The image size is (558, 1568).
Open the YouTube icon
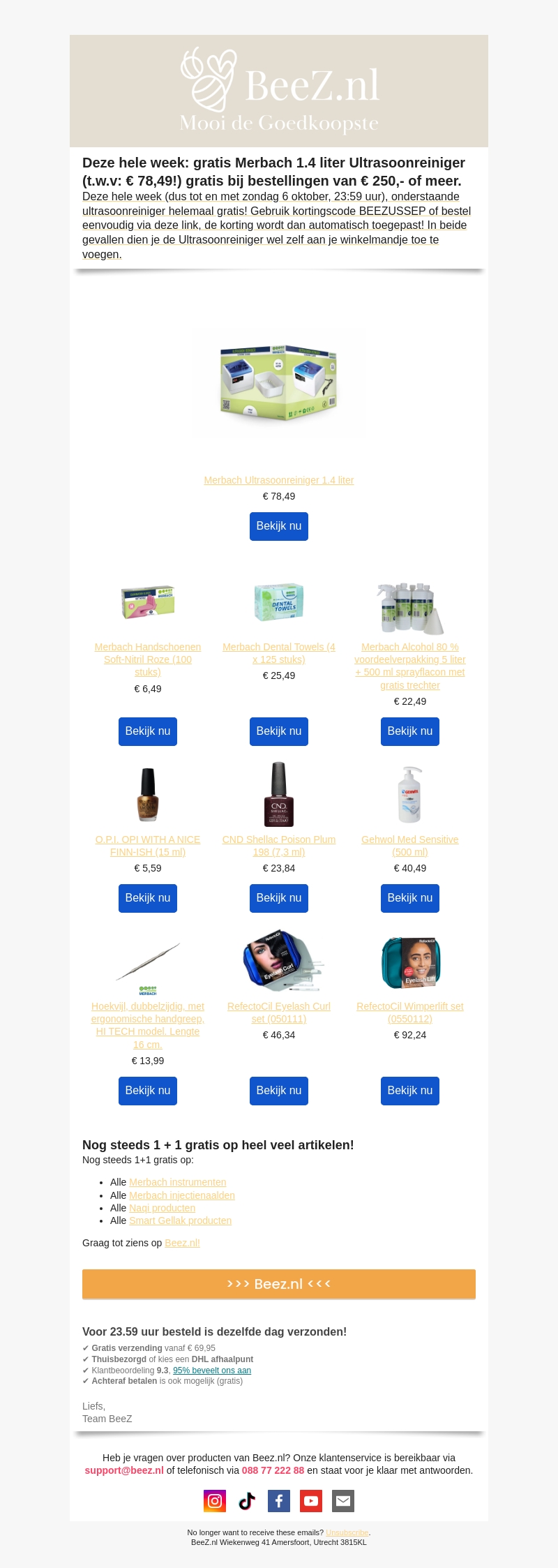click(x=311, y=1500)
